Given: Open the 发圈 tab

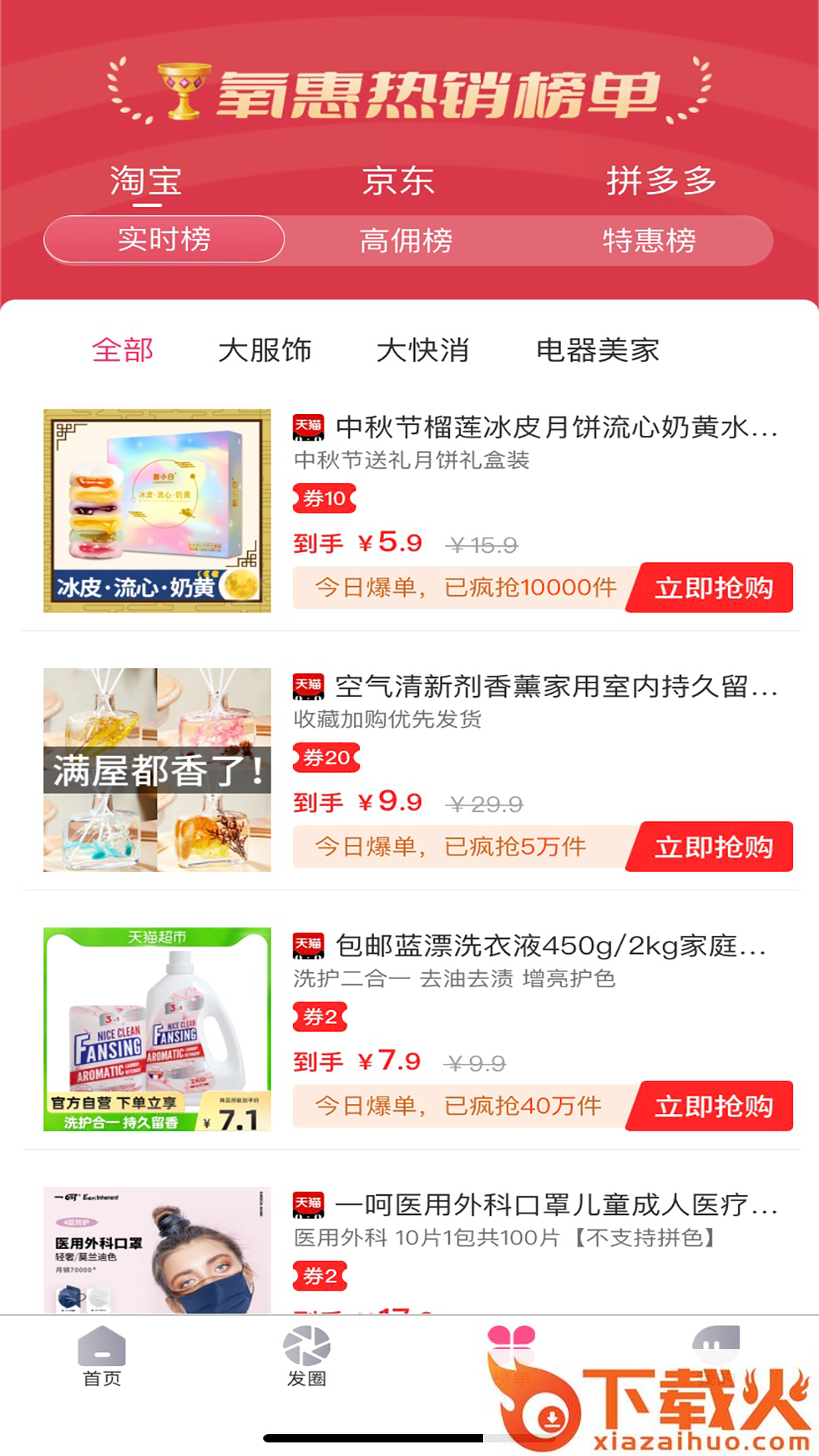Looking at the screenshot, I should coord(306,1357).
